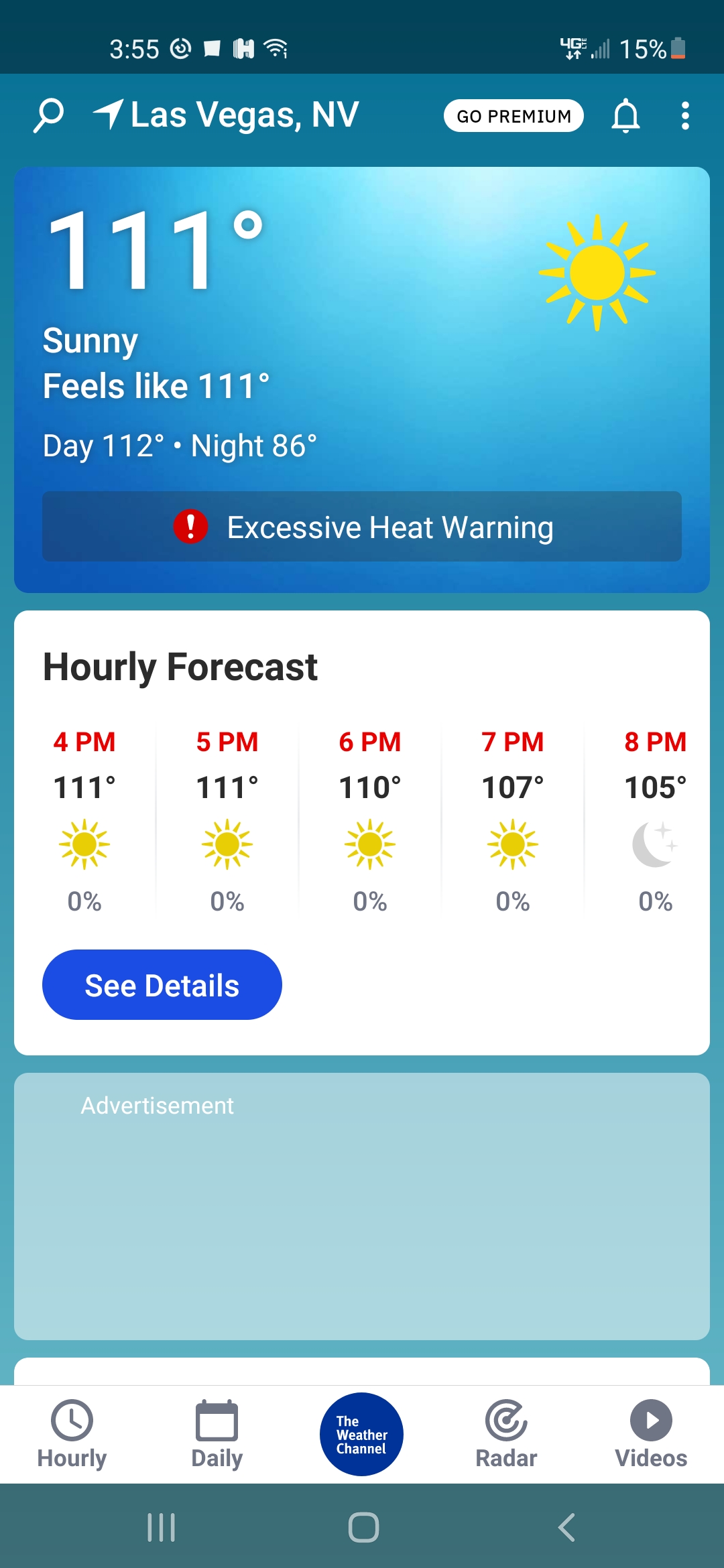This screenshot has width=724, height=1568.
Task: Switch to the Daily tab
Action: [217, 1434]
